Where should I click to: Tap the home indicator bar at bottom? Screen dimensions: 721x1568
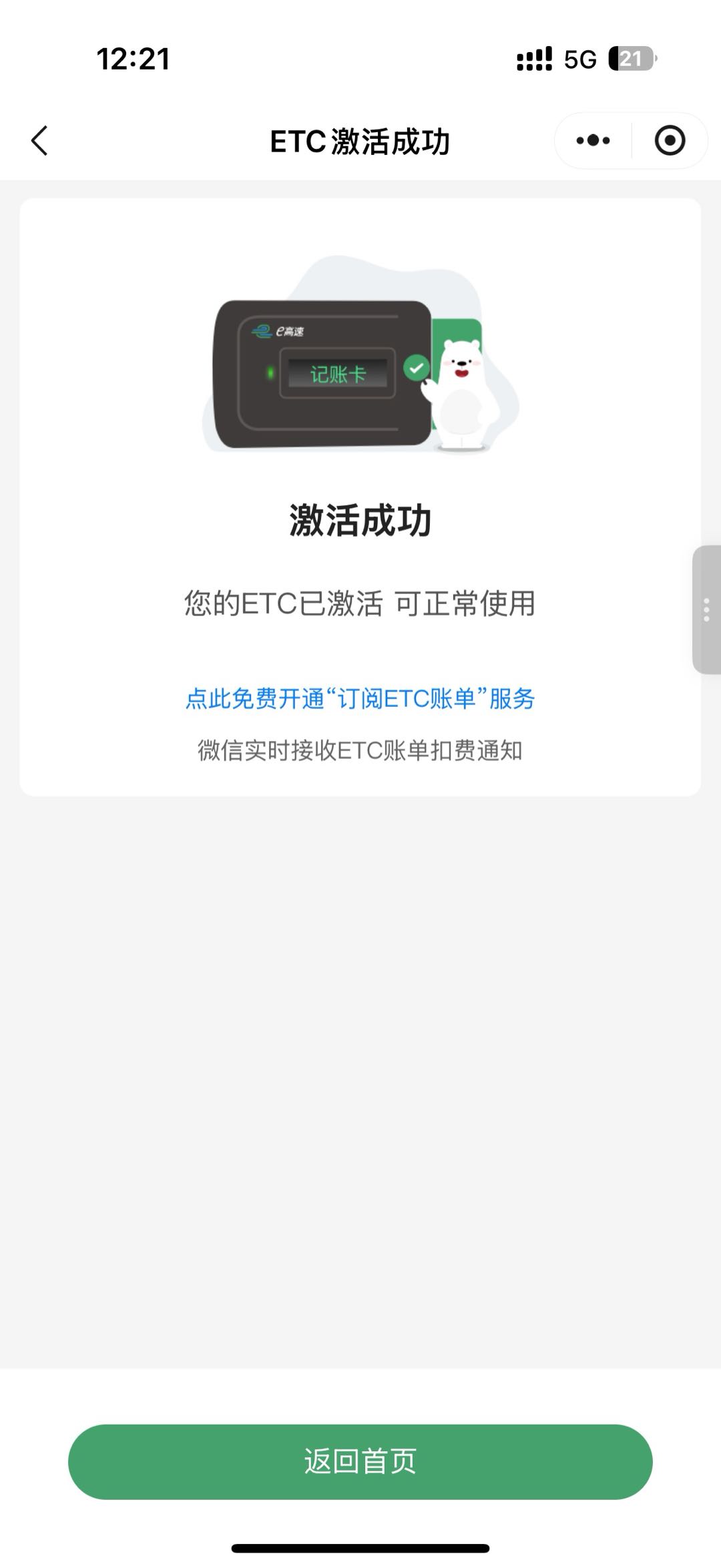pyautogui.click(x=360, y=1549)
